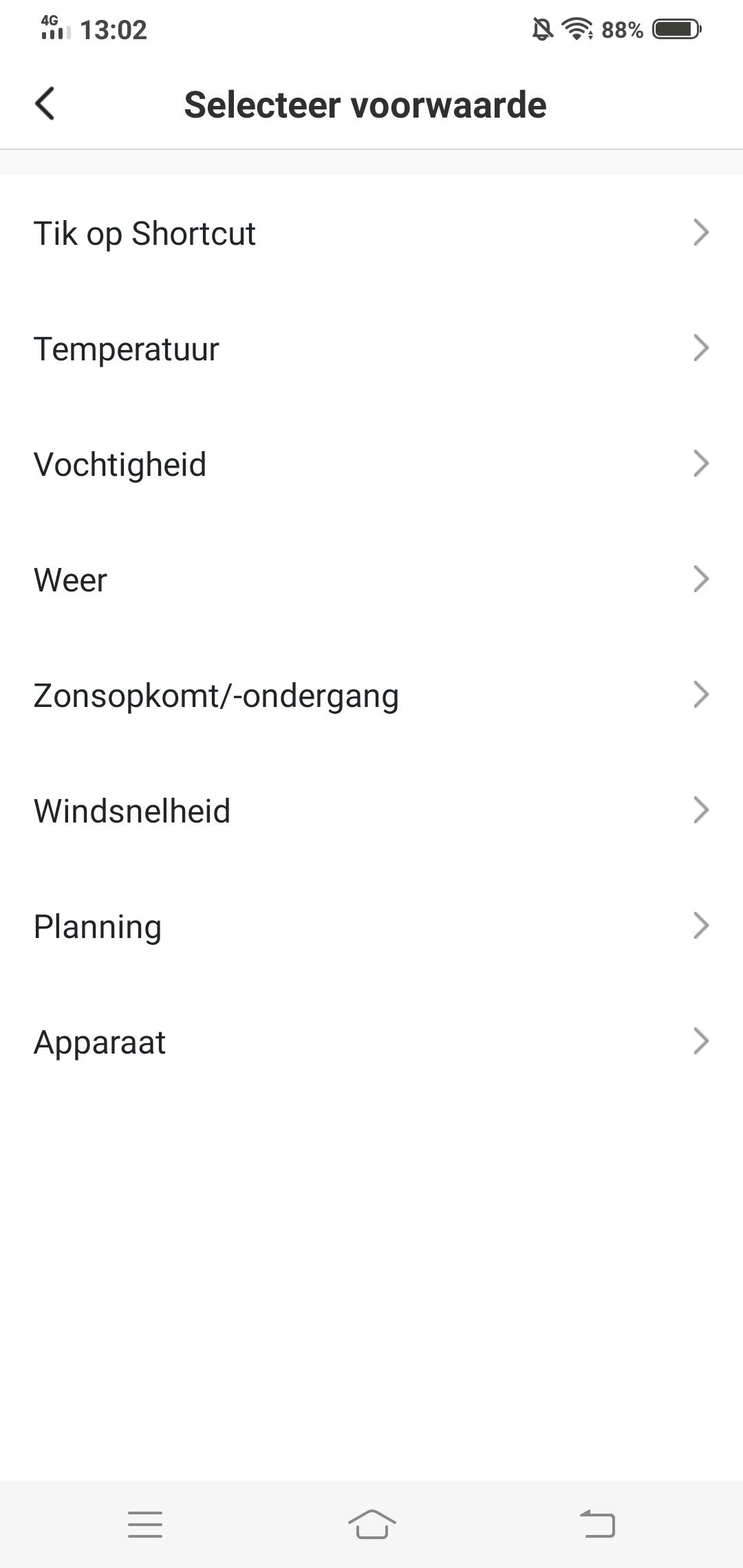Screen dimensions: 743x1568
Task: Go back from Selecteer voorwaarde
Action: point(45,105)
